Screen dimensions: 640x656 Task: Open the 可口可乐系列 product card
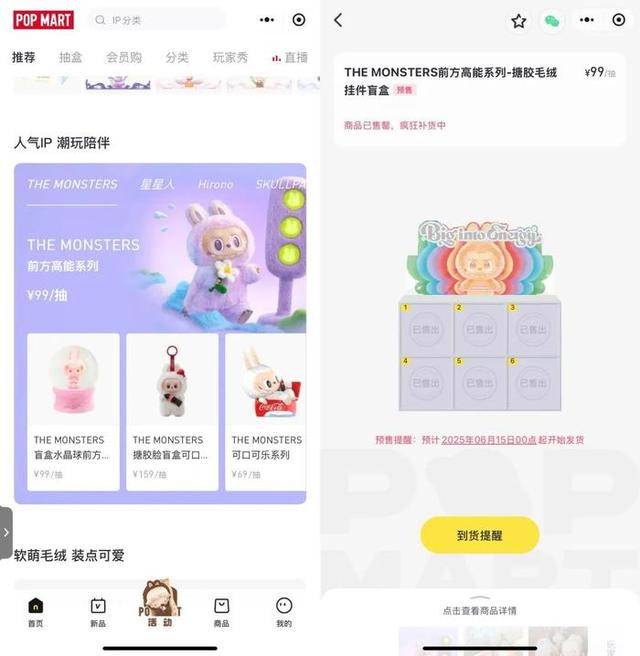point(266,411)
